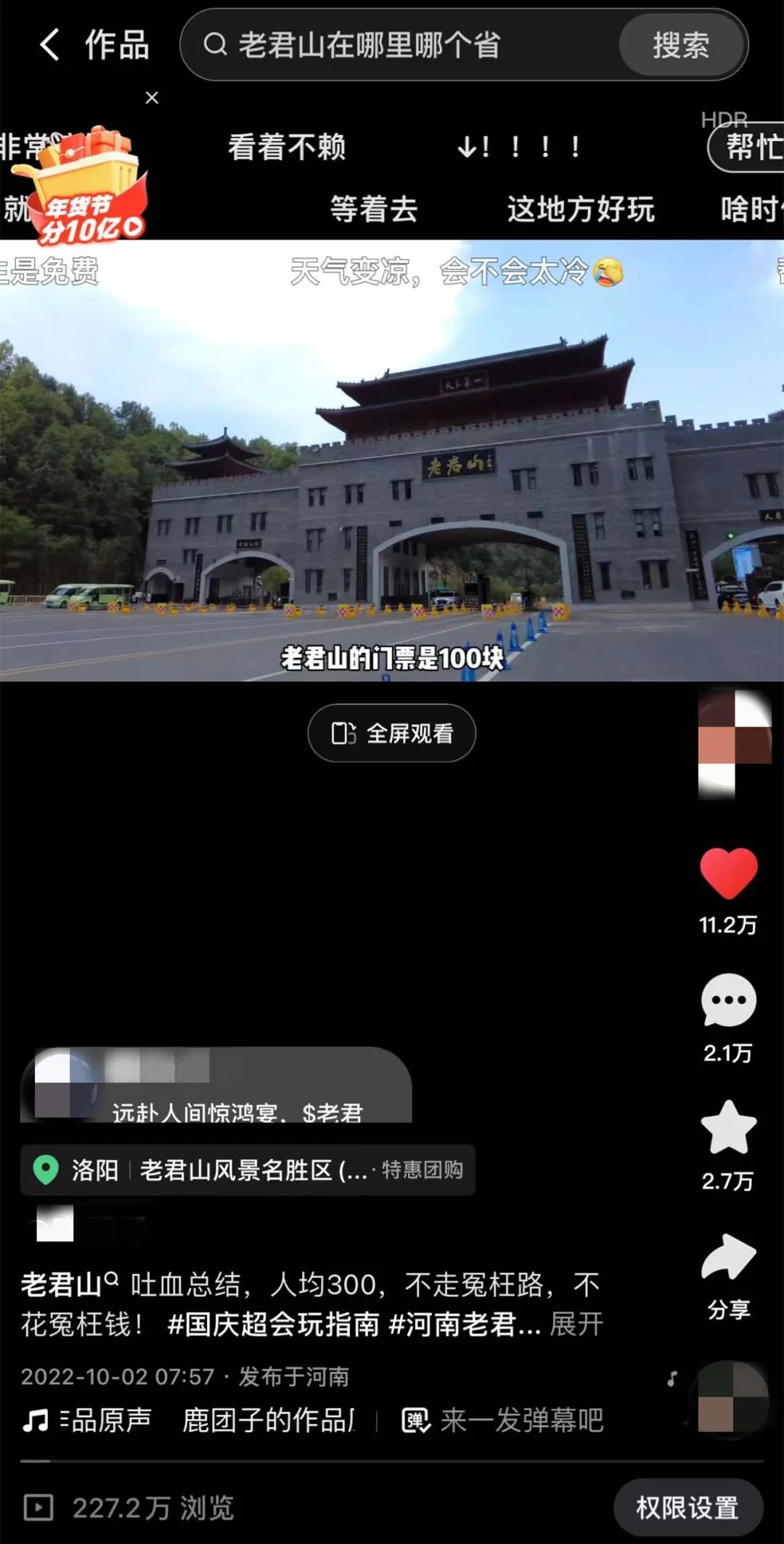Open the 远赴人间惊鸿宴 comment card

tap(218, 1086)
